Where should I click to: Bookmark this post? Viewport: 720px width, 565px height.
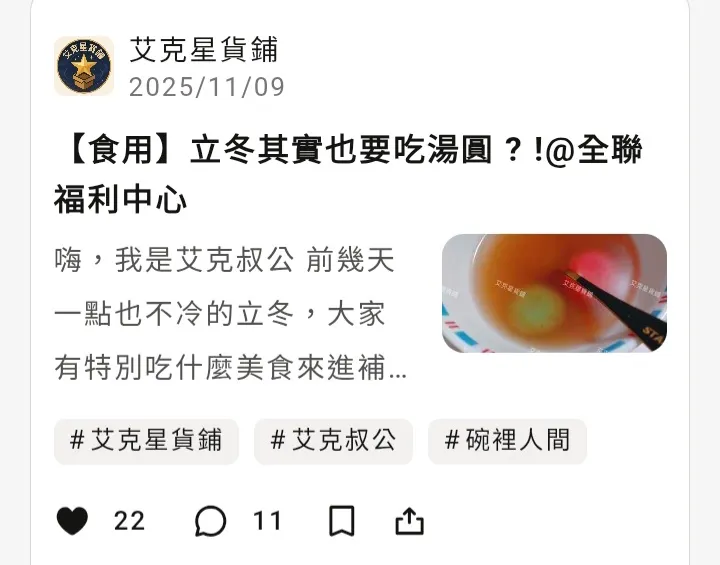[341, 521]
